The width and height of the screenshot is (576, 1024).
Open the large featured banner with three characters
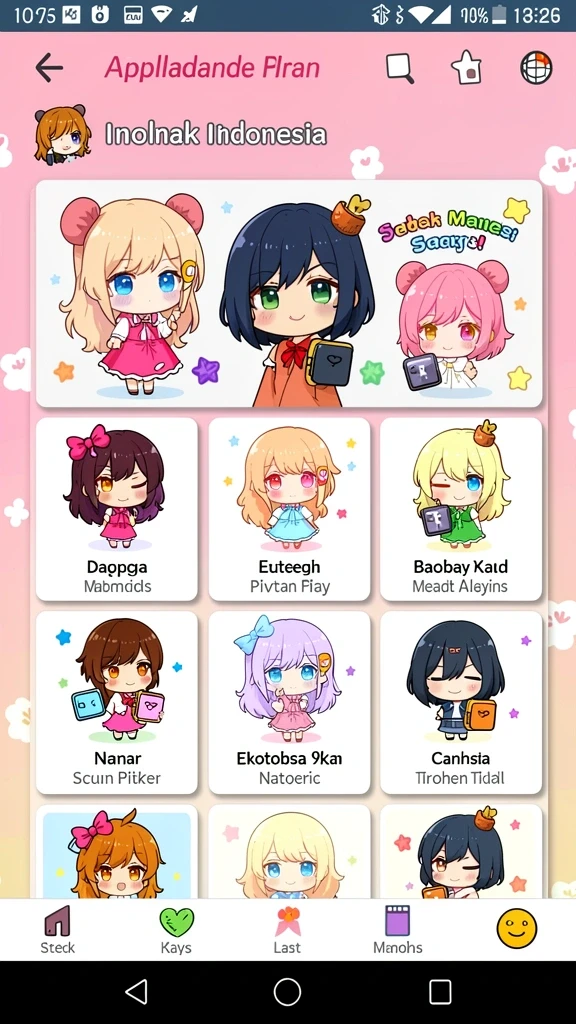289,294
